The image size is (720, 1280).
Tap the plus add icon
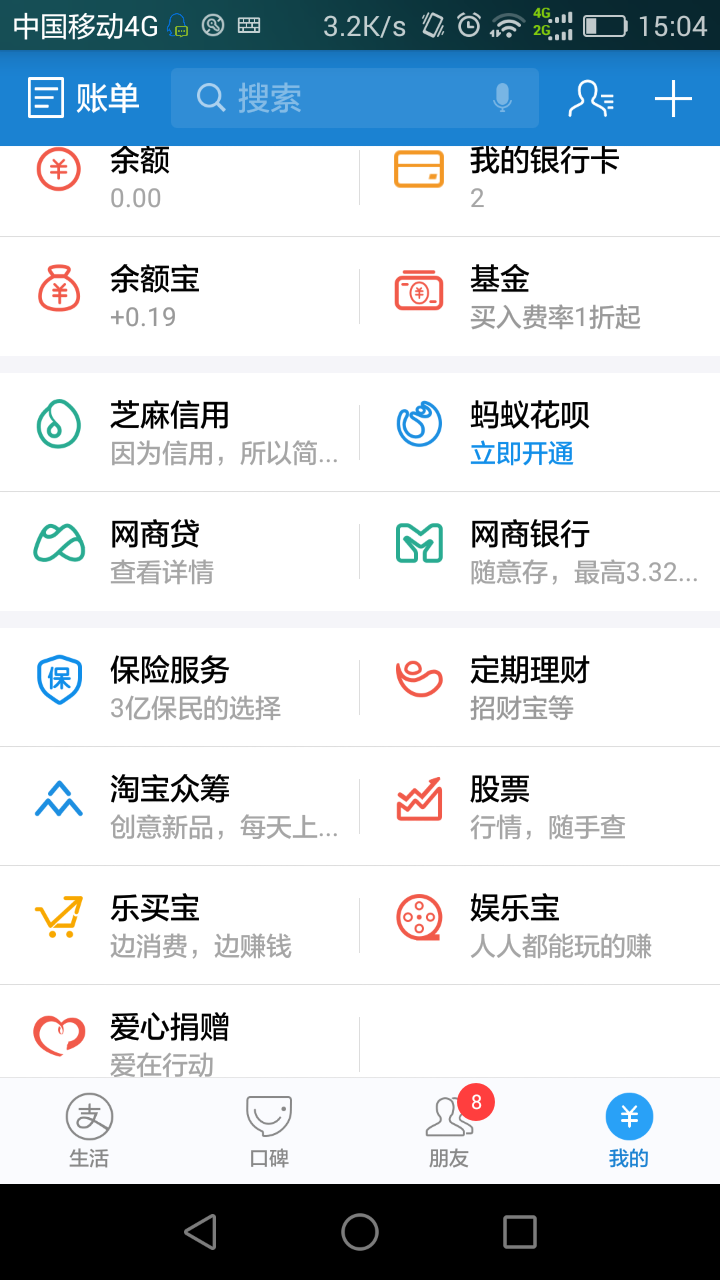[x=673, y=98]
